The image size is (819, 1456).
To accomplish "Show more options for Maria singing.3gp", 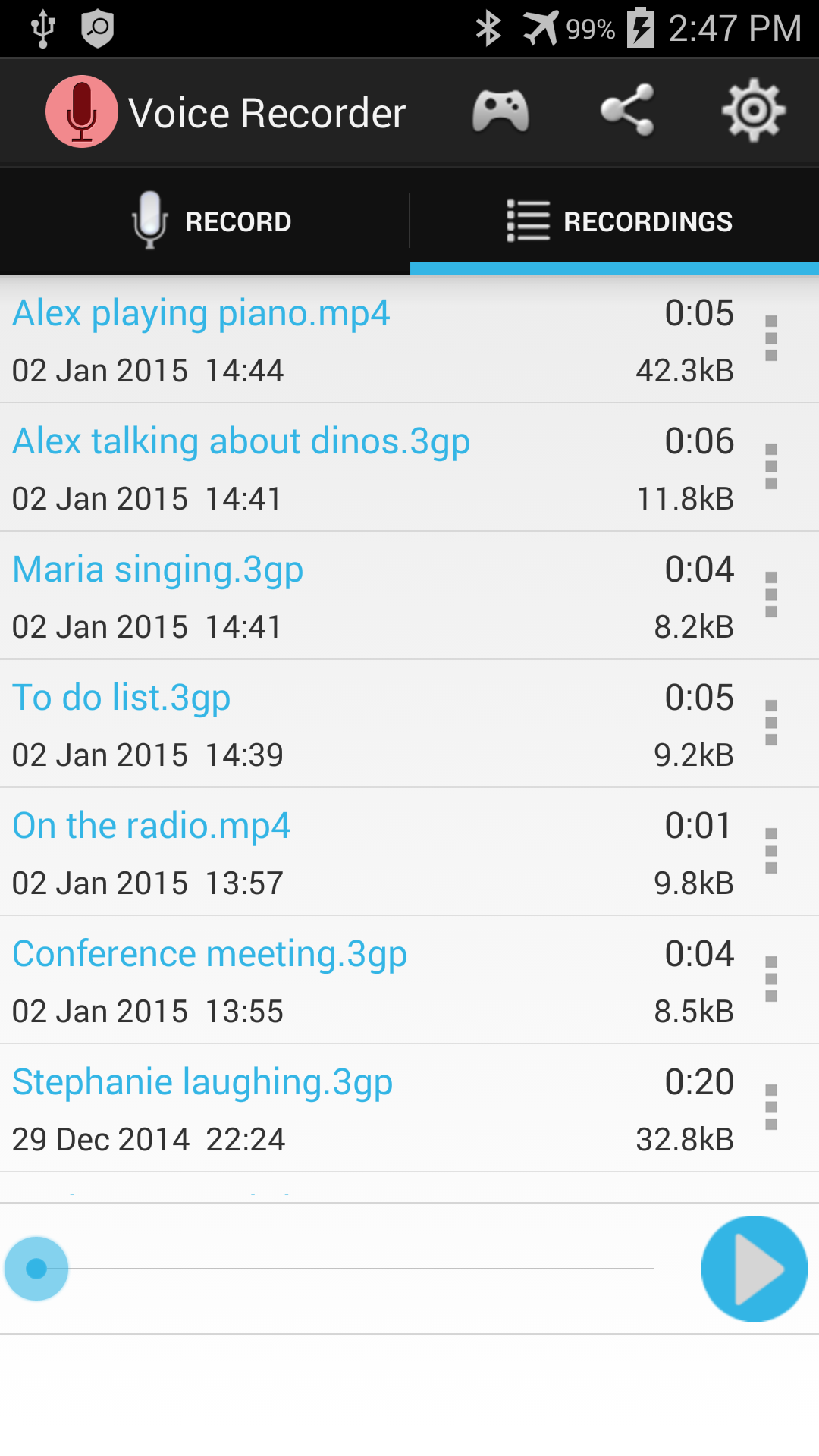I will 771,595.
